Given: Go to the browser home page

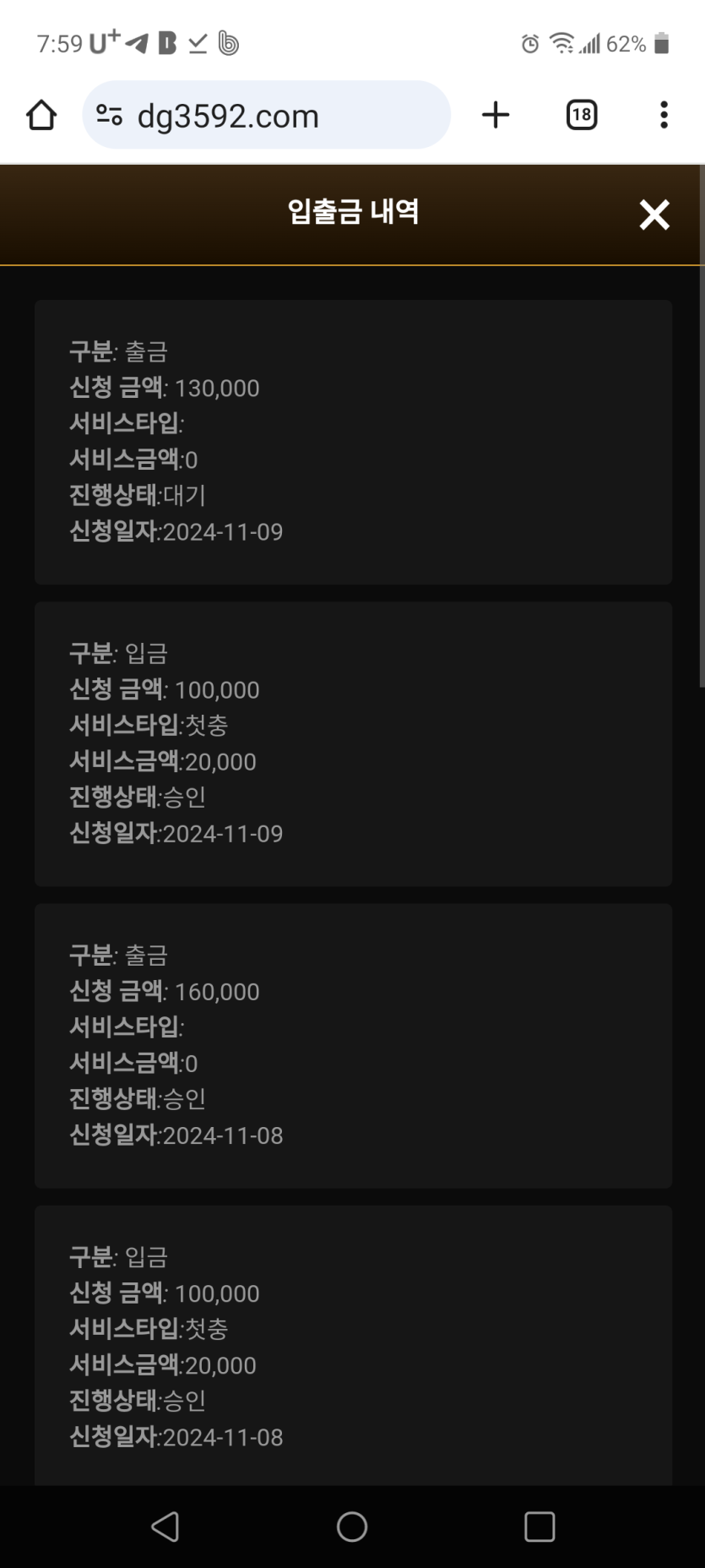Looking at the screenshot, I should click(x=41, y=115).
